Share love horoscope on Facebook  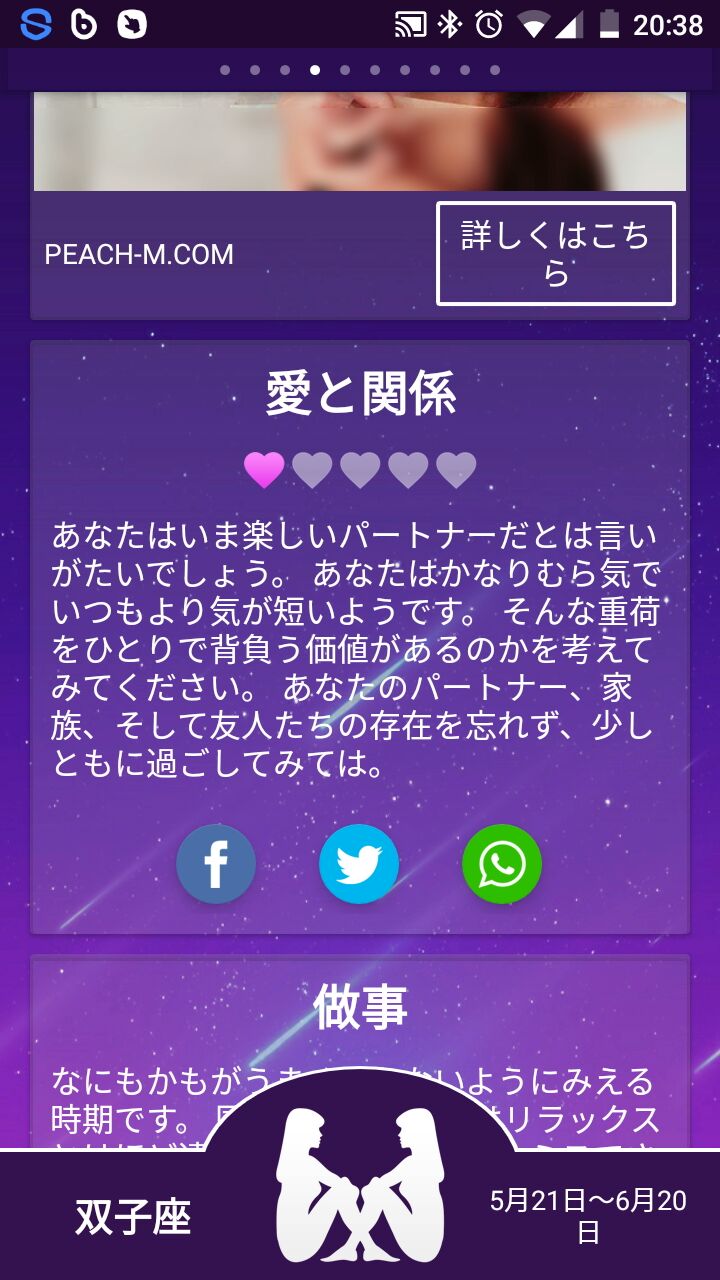coord(216,864)
